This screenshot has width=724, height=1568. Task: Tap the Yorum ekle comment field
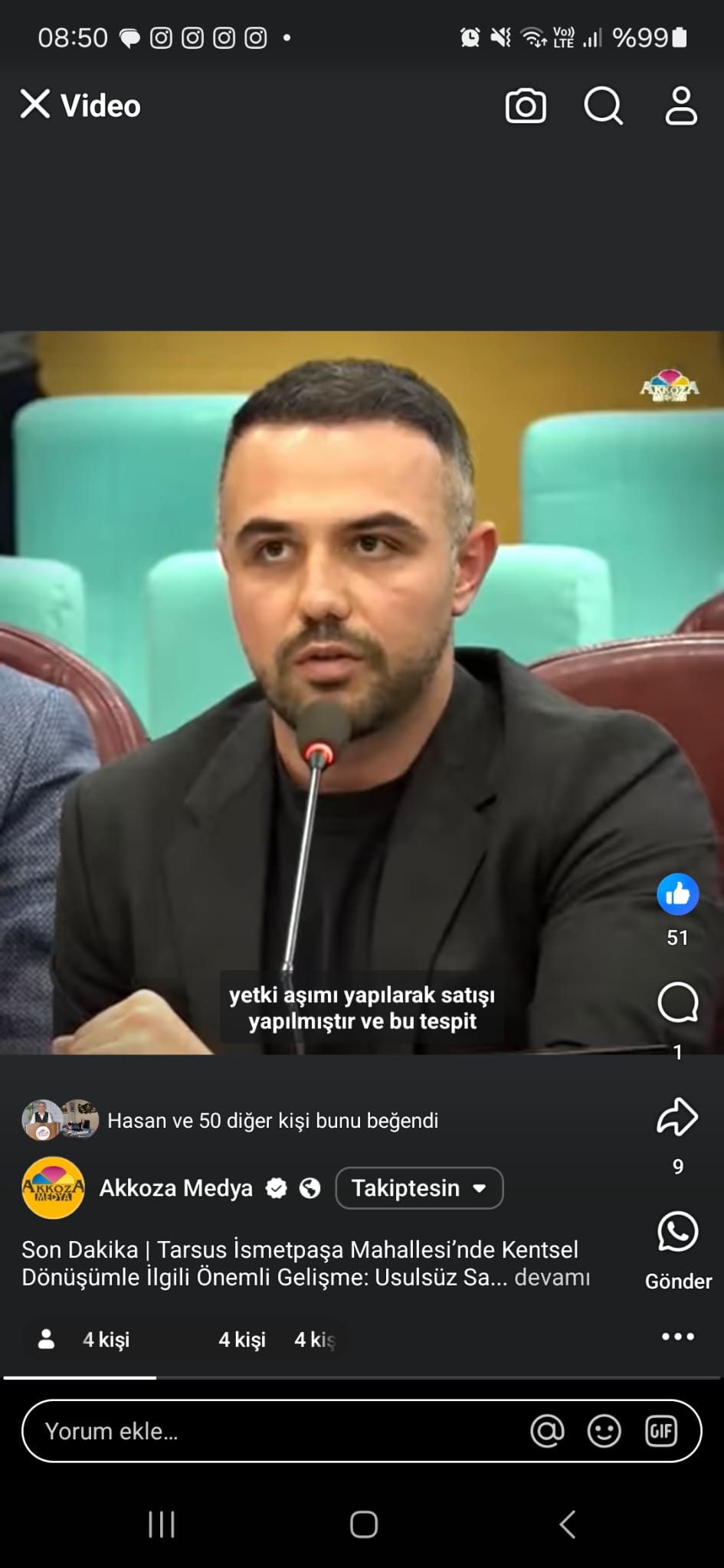tap(362, 1431)
